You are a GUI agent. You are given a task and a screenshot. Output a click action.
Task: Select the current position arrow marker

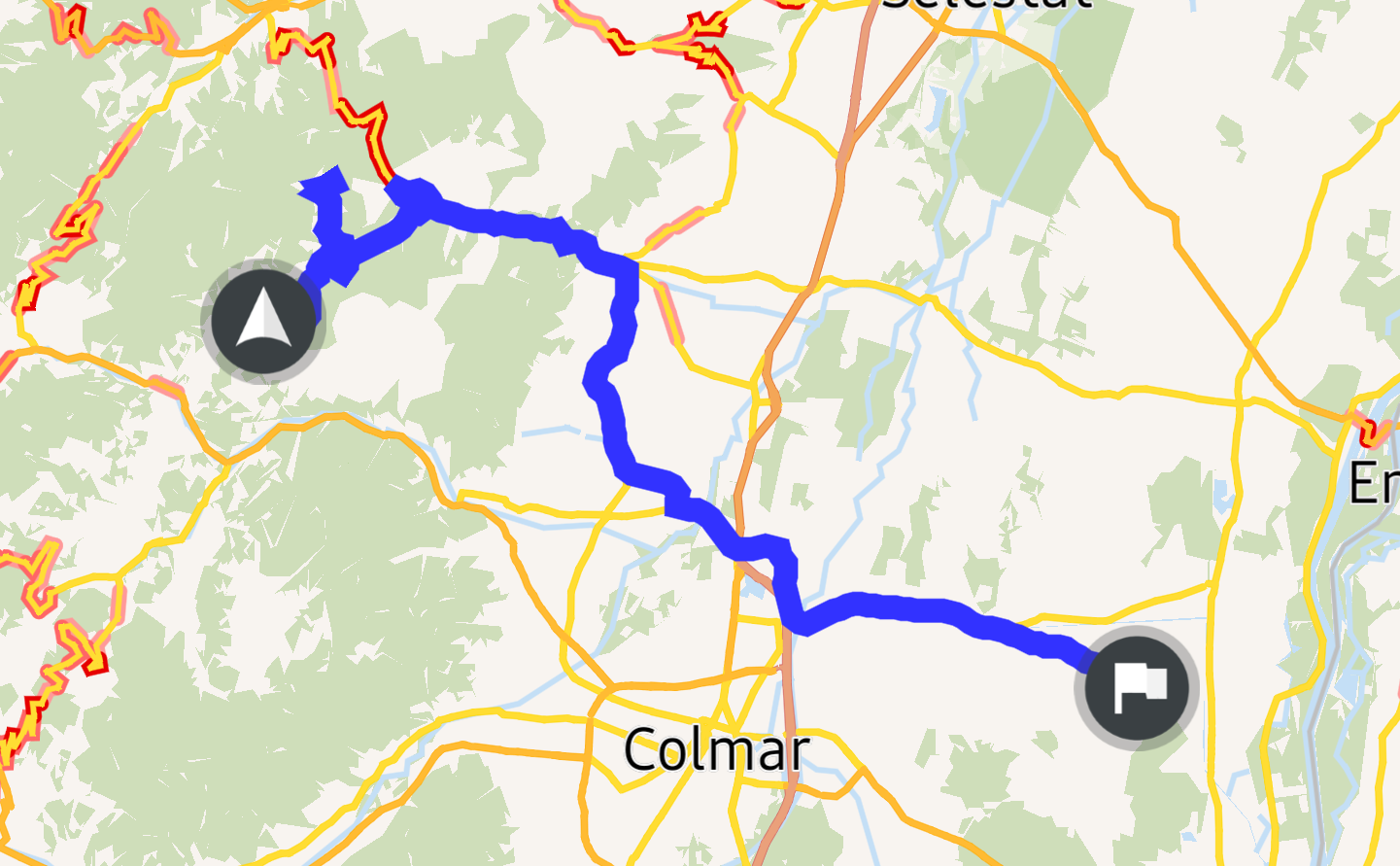coord(263,320)
